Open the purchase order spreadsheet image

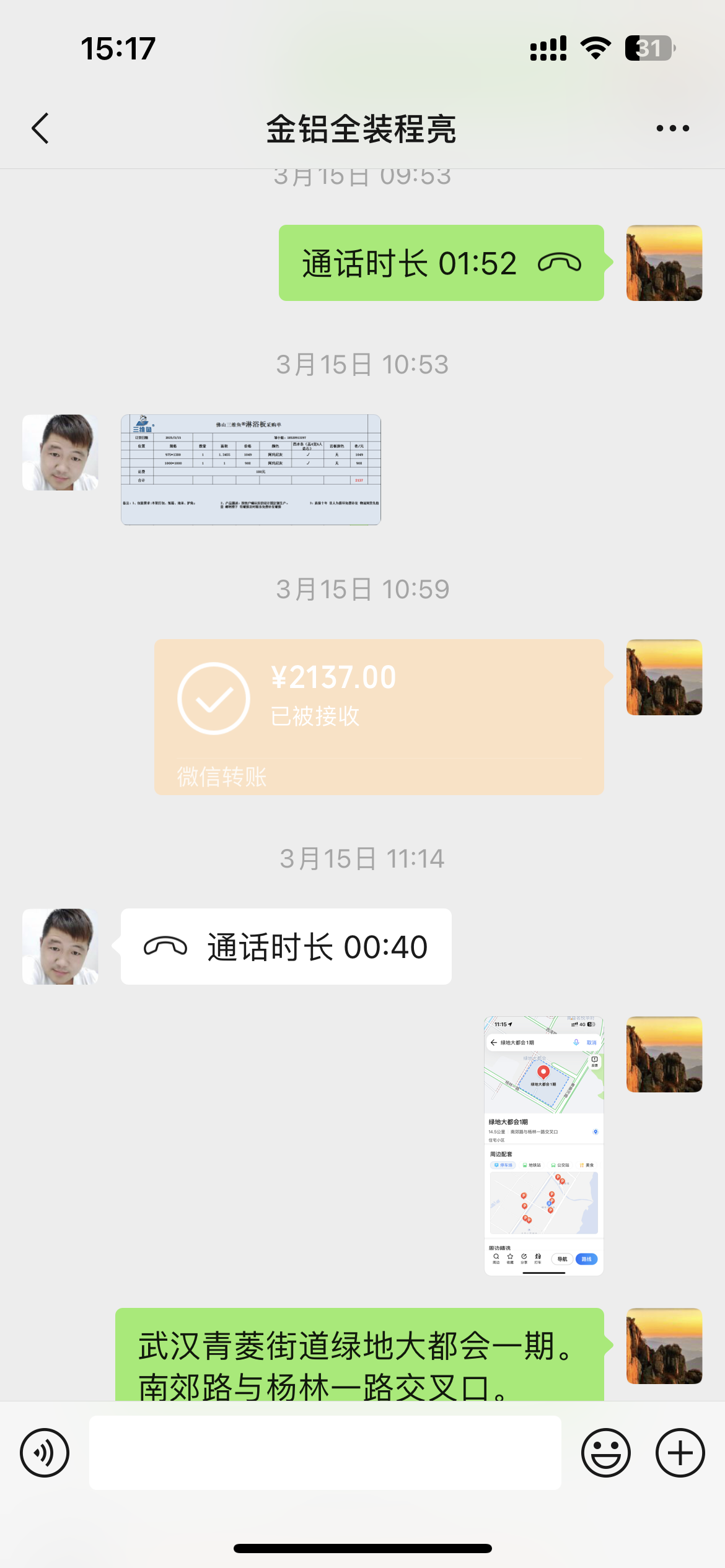[x=250, y=469]
